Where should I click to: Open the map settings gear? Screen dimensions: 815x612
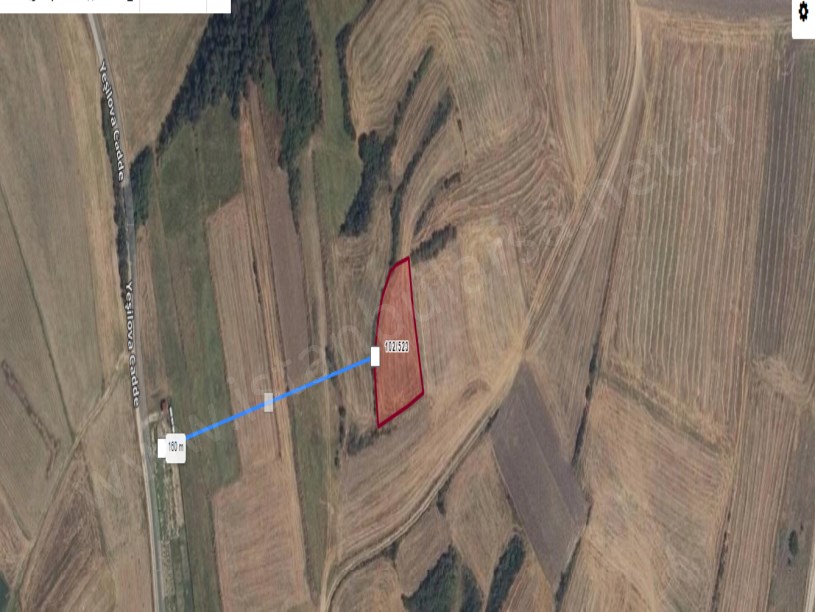[803, 14]
